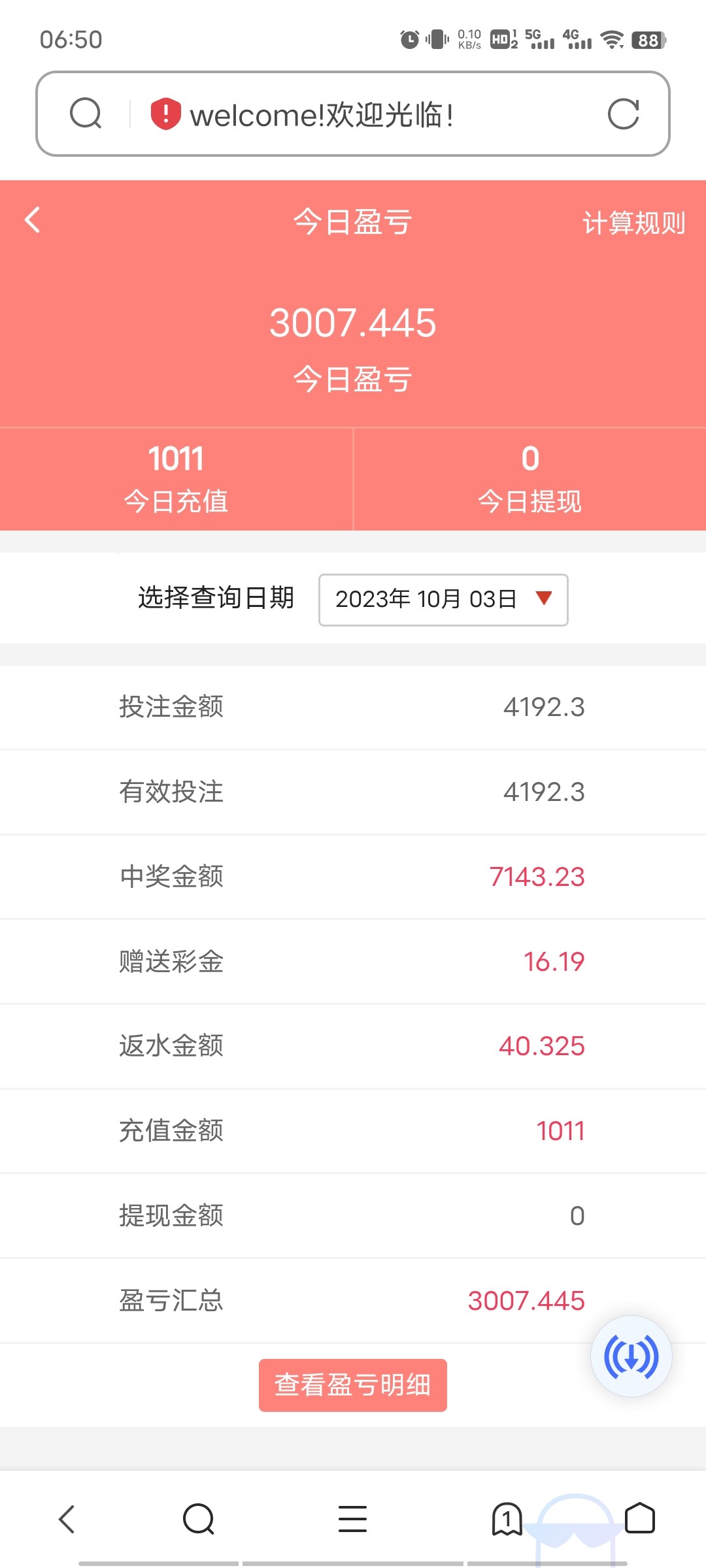The width and height of the screenshot is (706, 1568).
Task: Go back from 今日盈亏 page
Action: click(33, 220)
